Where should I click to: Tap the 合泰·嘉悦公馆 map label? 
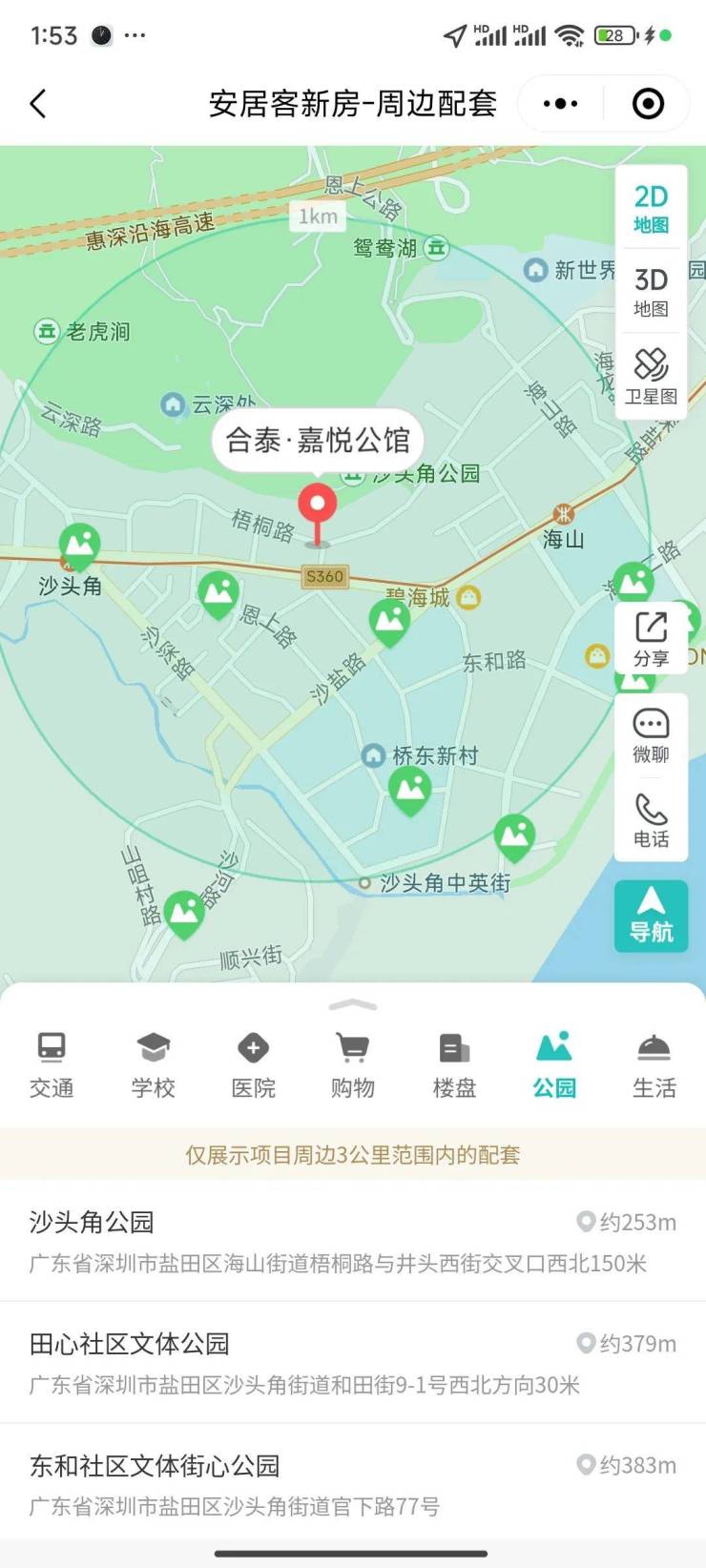click(x=317, y=440)
